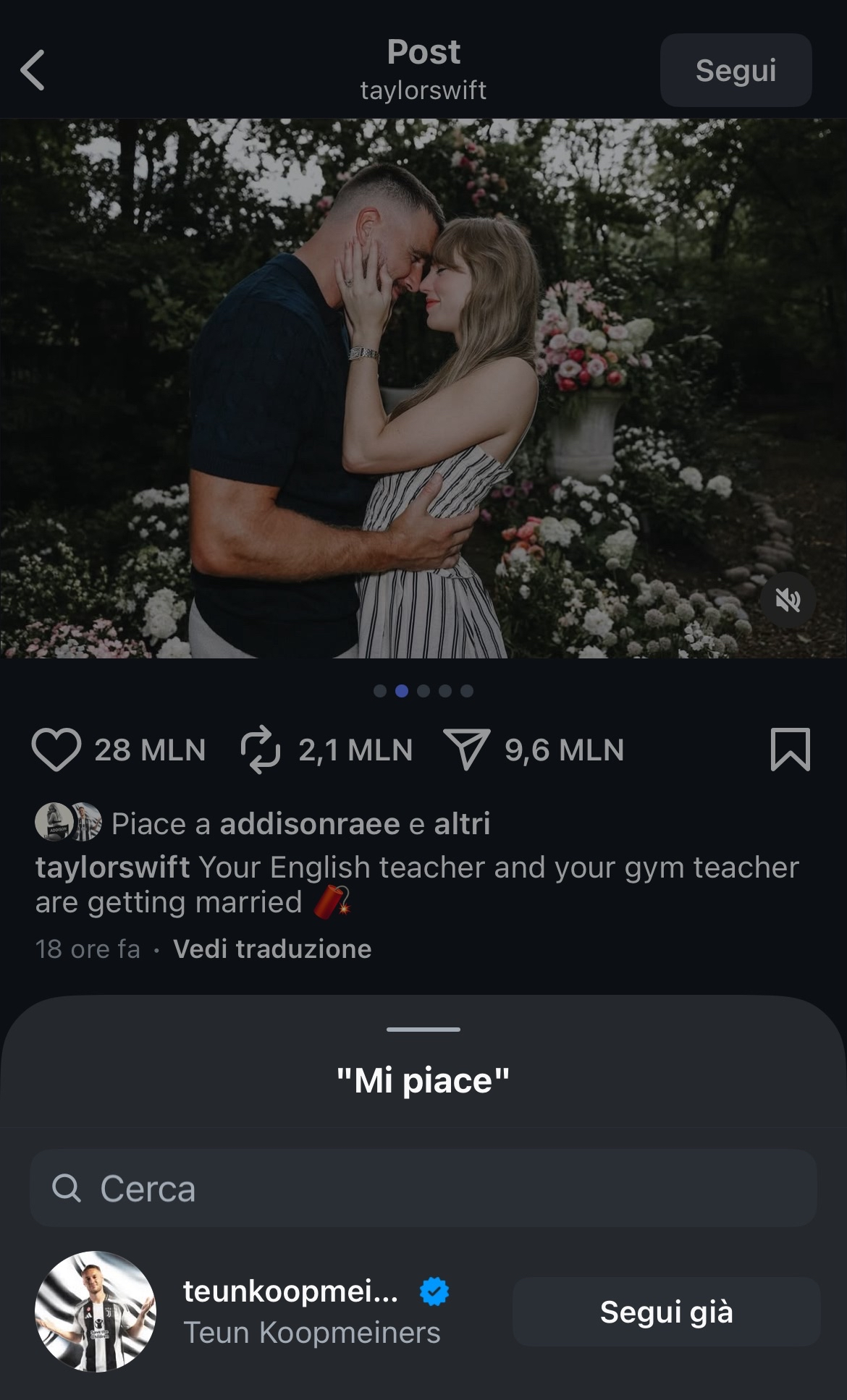Viewport: 847px width, 1400px height.
Task: Share the post via paper plane icon
Action: [x=467, y=750]
